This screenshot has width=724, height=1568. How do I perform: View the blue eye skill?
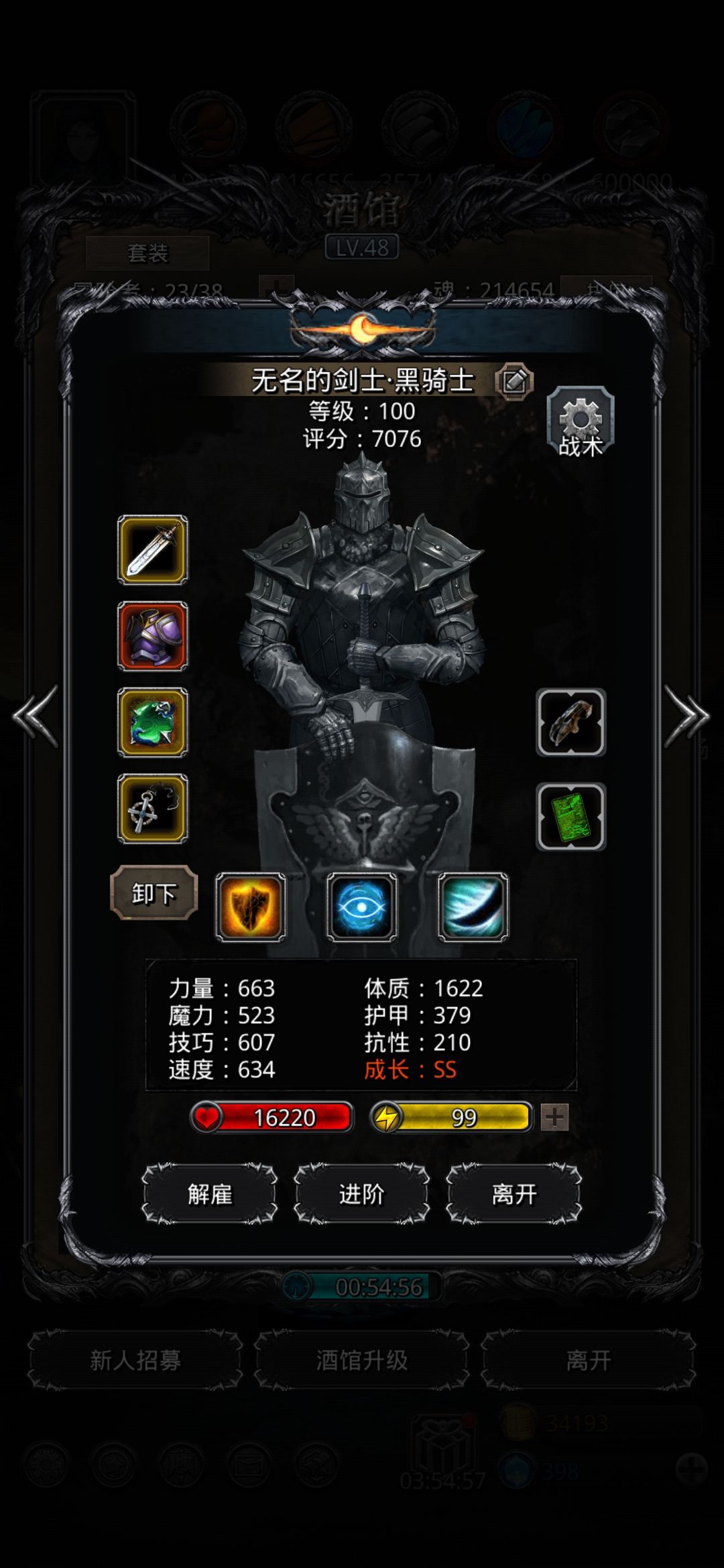(362, 907)
